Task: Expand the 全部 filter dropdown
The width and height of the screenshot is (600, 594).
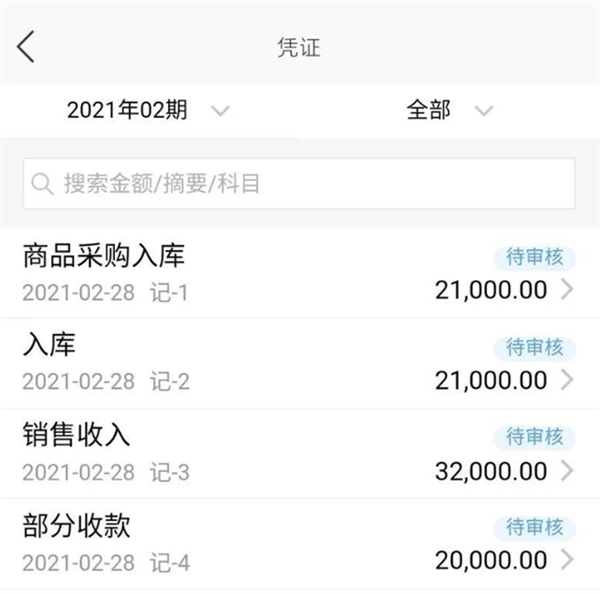Action: tap(449, 111)
